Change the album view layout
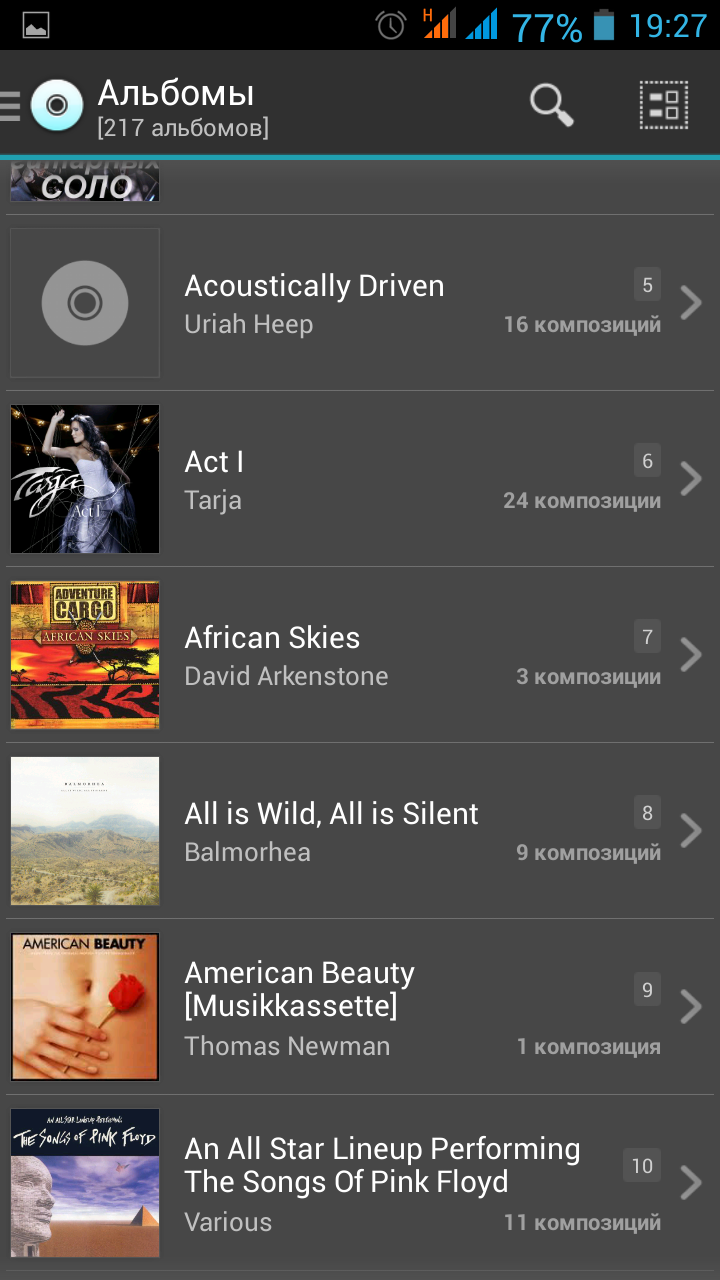The width and height of the screenshot is (720, 1280). 664,104
